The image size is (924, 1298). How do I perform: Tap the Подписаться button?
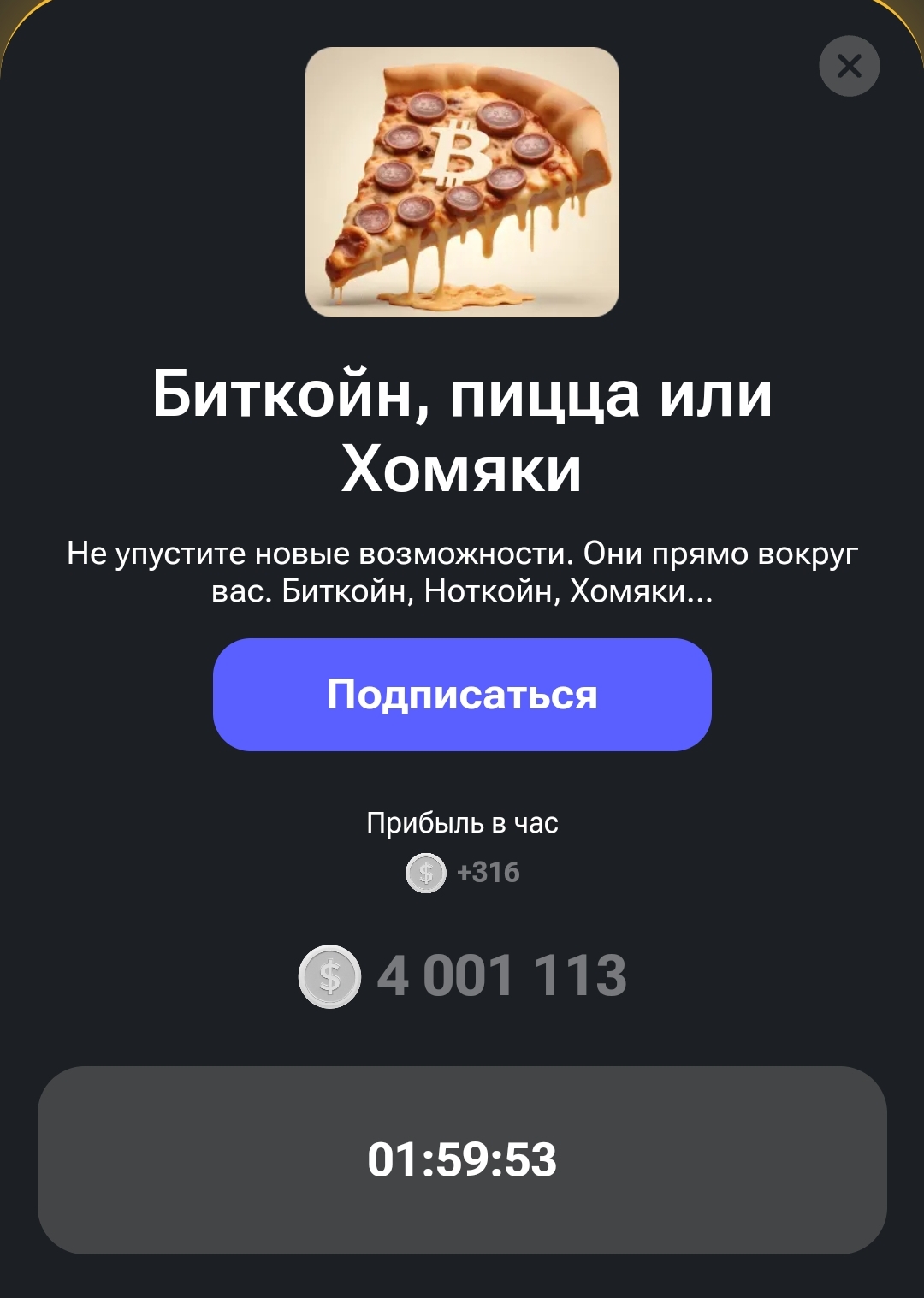click(462, 694)
